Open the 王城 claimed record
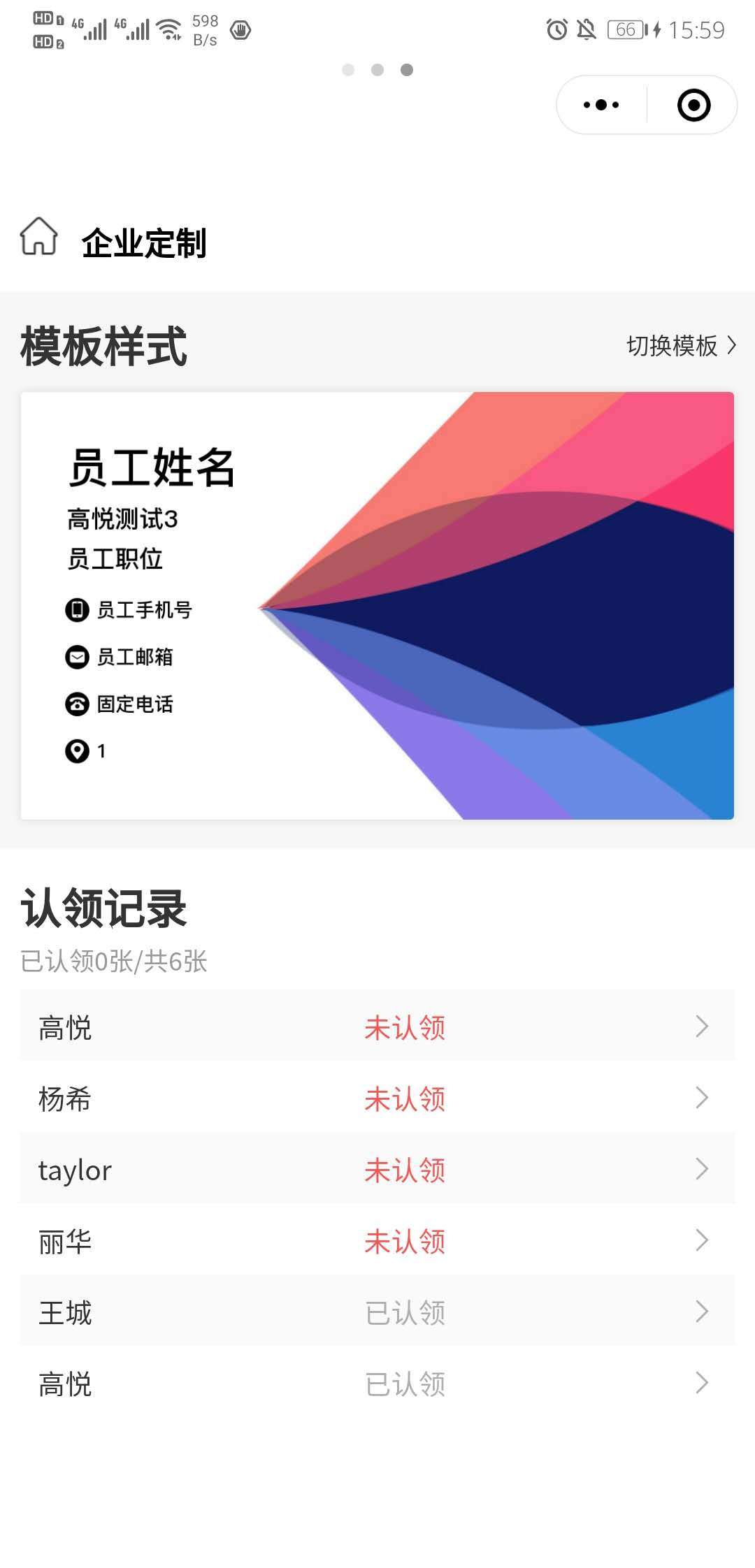The width and height of the screenshot is (755, 1568). 377,1312
